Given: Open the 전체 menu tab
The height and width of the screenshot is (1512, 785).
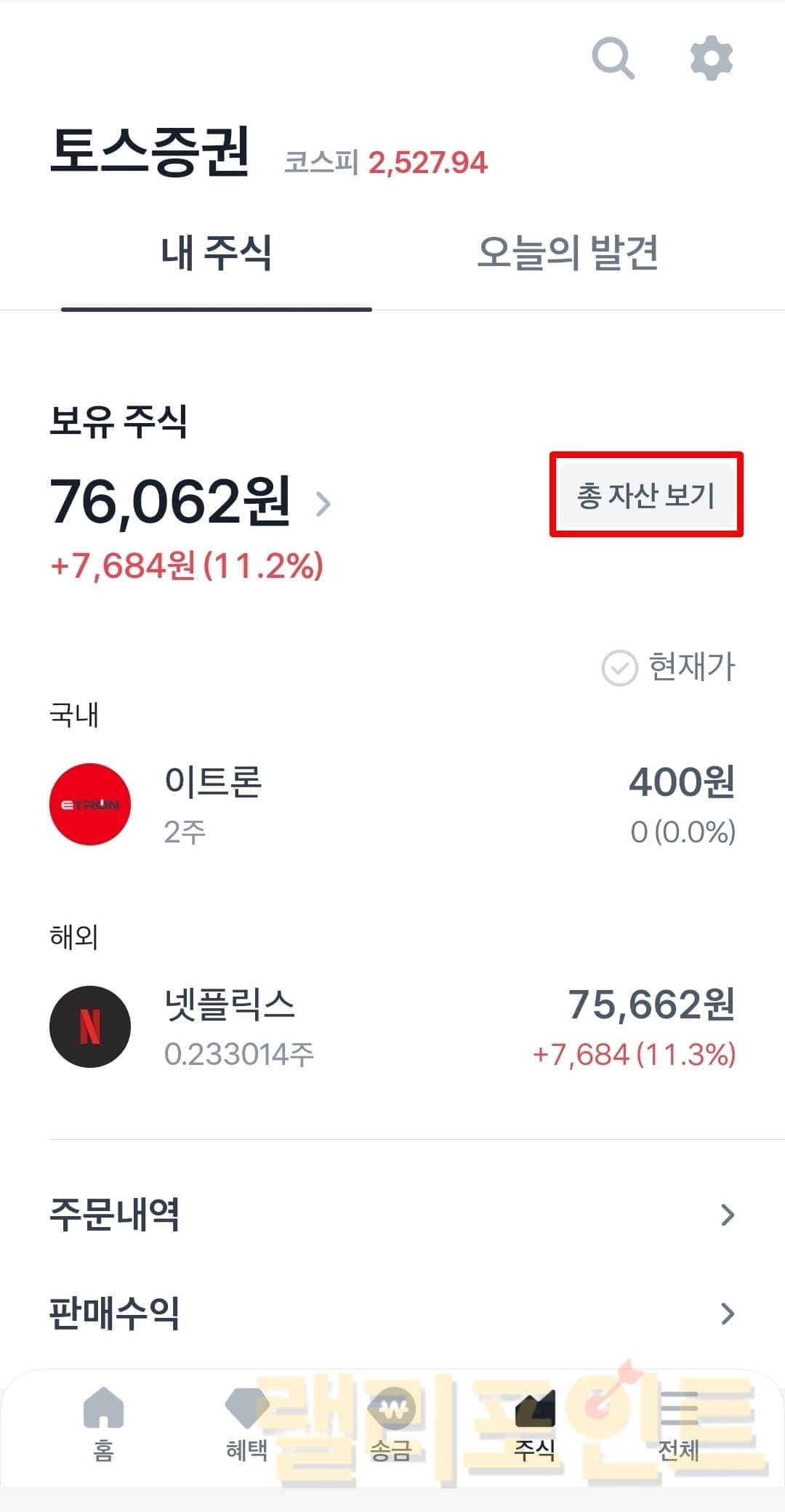Looking at the screenshot, I should (x=678, y=1425).
